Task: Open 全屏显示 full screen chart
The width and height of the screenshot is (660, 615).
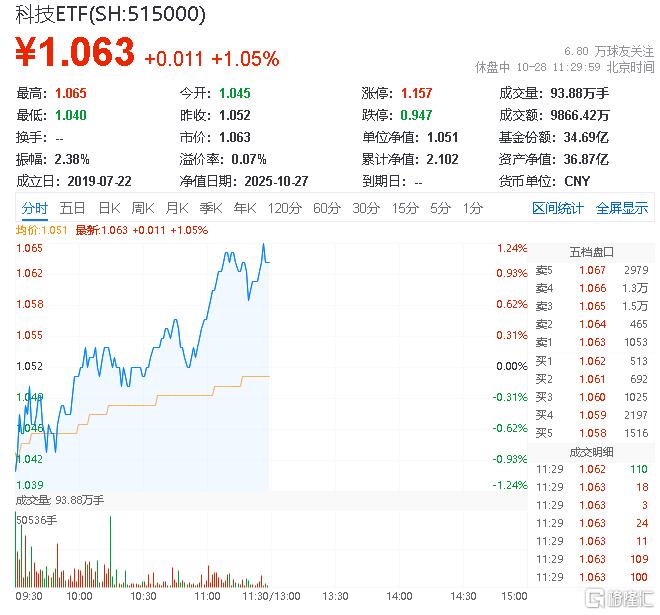Action: 622,208
